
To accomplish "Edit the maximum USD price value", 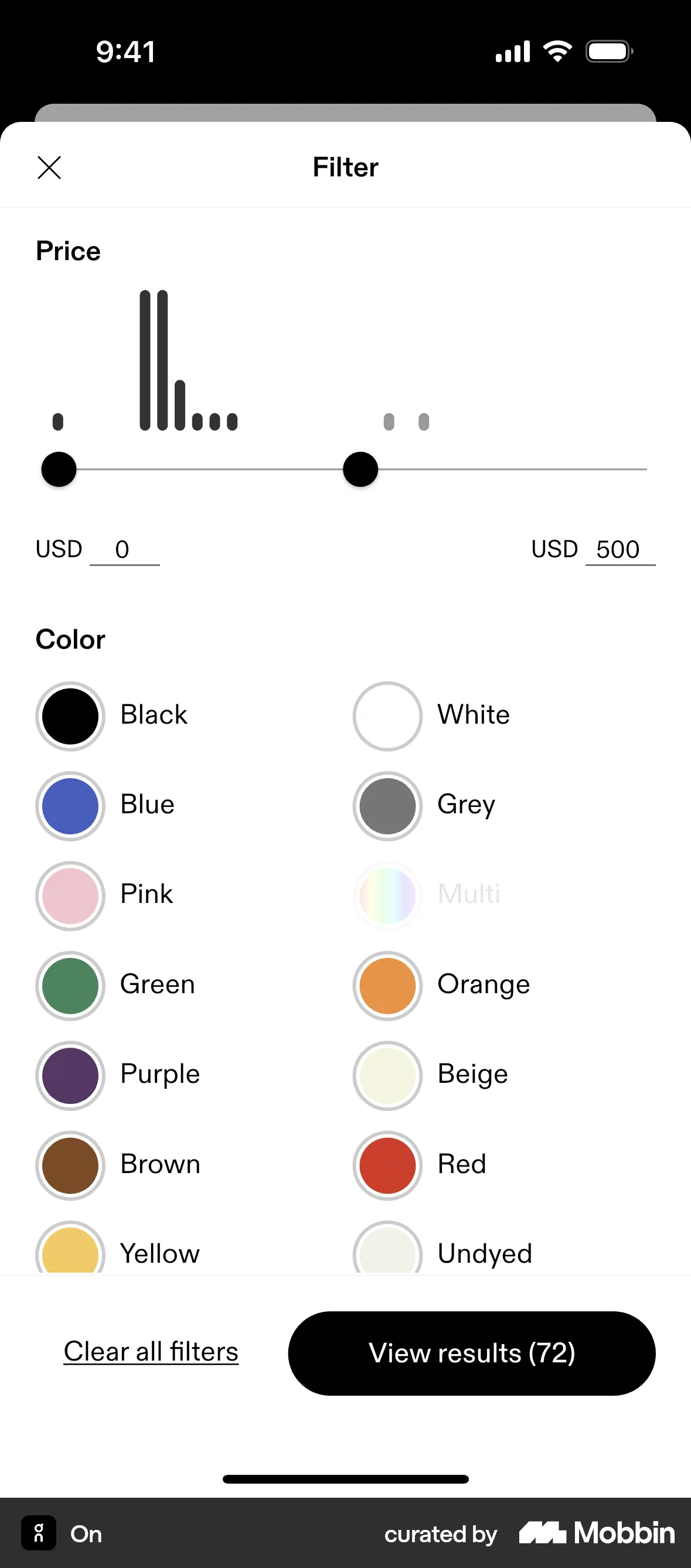I will (x=618, y=549).
